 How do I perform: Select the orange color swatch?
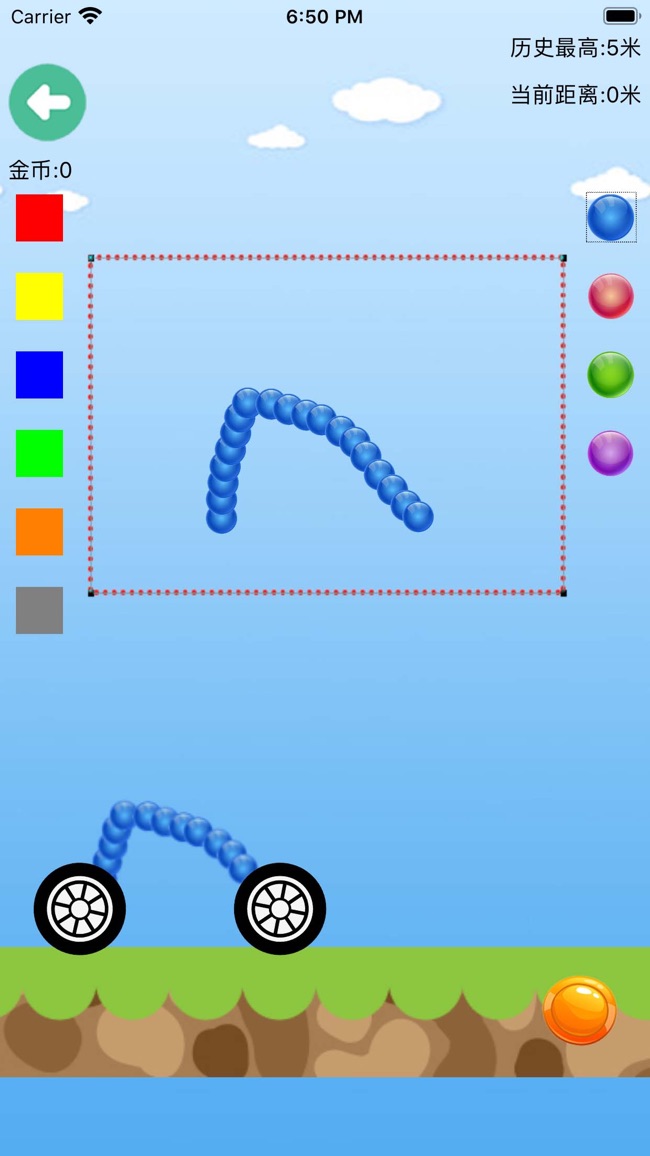click(39, 532)
